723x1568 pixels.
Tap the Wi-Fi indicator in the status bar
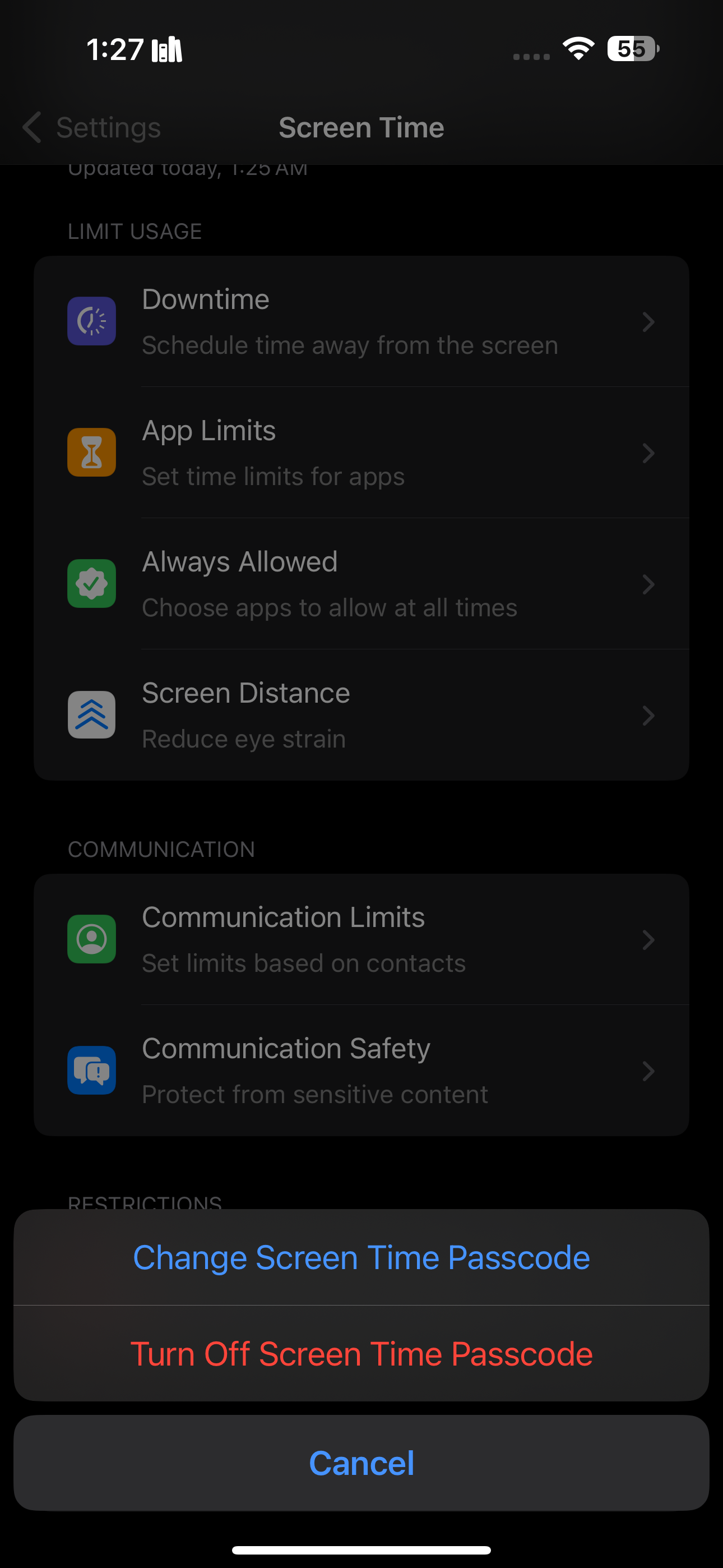coord(577,49)
